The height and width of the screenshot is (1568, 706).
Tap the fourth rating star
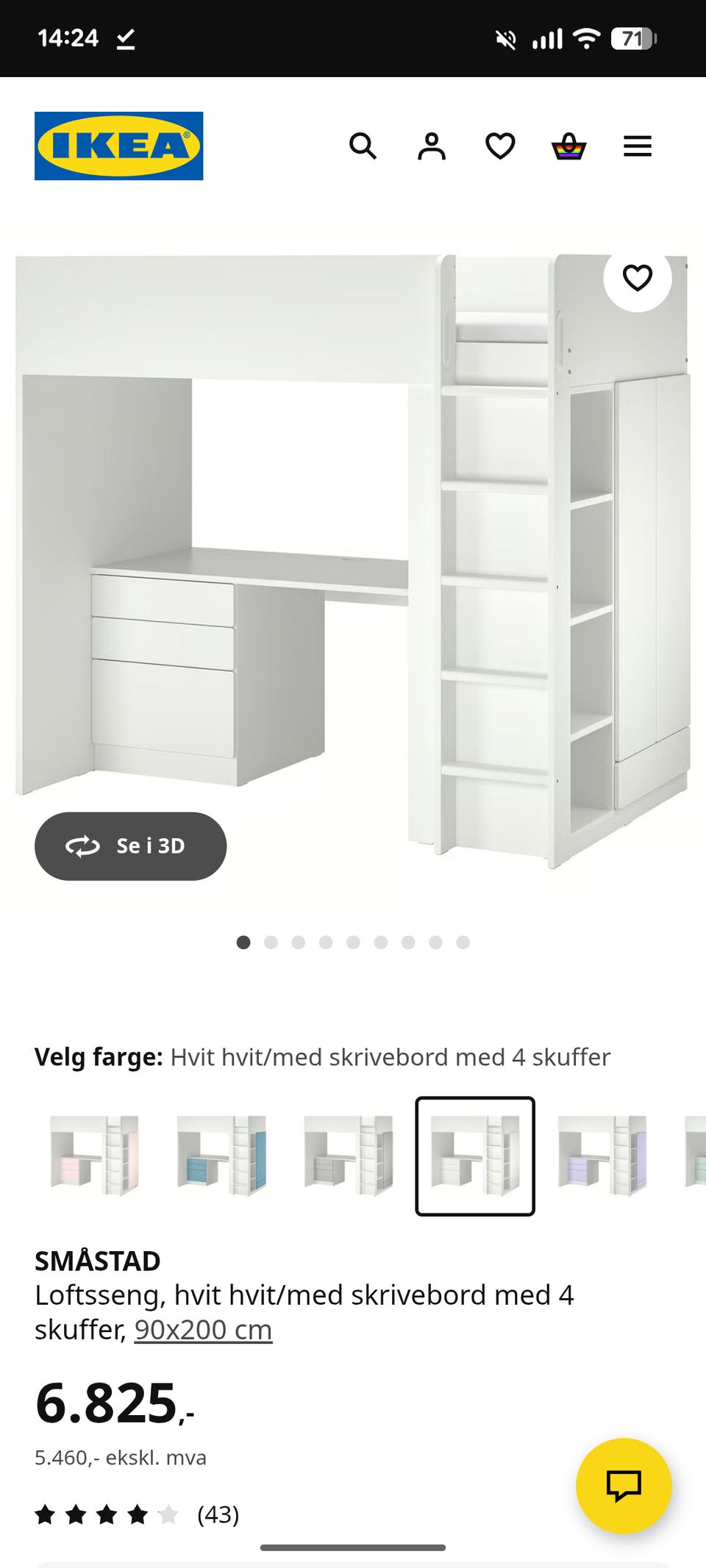coord(135,1514)
